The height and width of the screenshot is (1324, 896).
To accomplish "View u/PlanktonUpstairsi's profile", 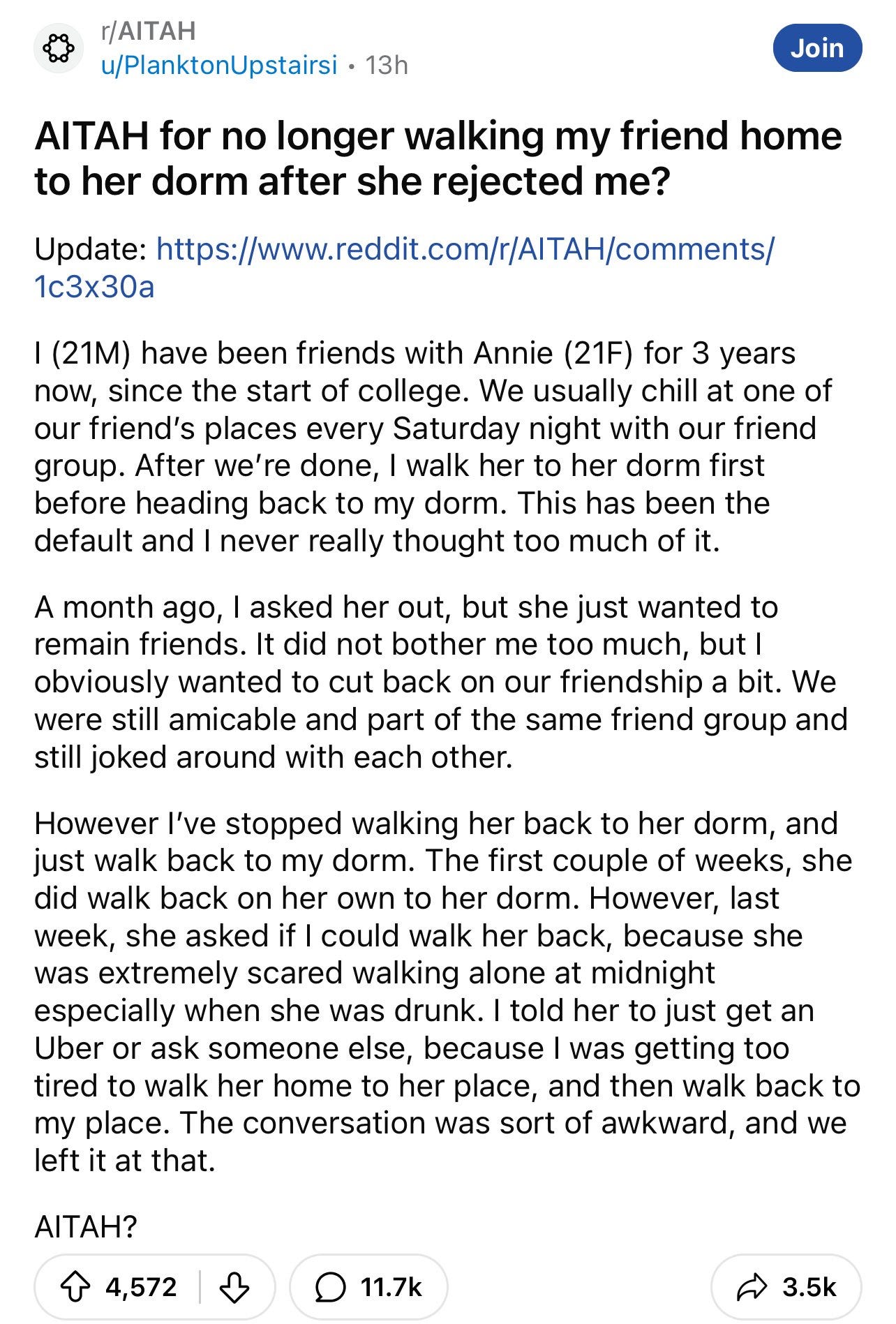I will (219, 65).
